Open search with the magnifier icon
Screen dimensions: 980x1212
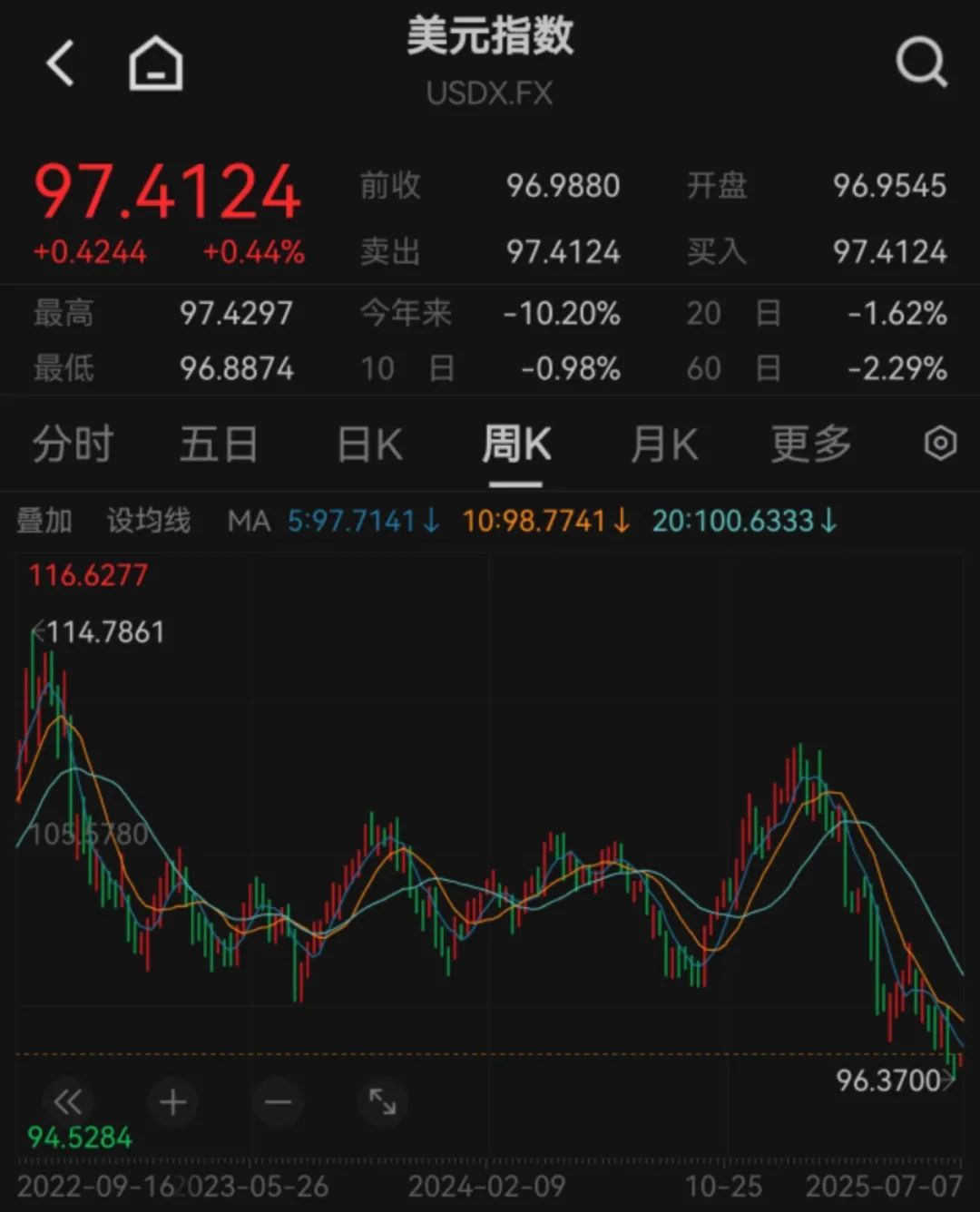(x=921, y=62)
